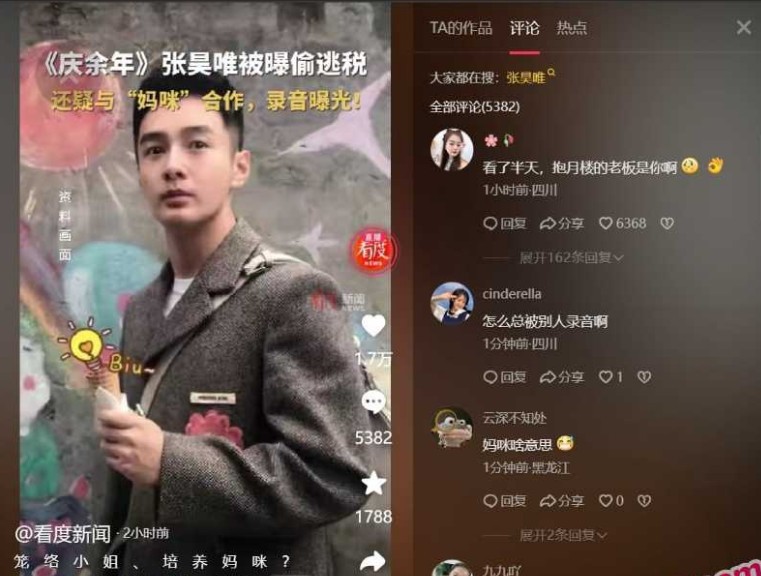Close the comments panel
This screenshot has height=576, width=761.
click(743, 27)
